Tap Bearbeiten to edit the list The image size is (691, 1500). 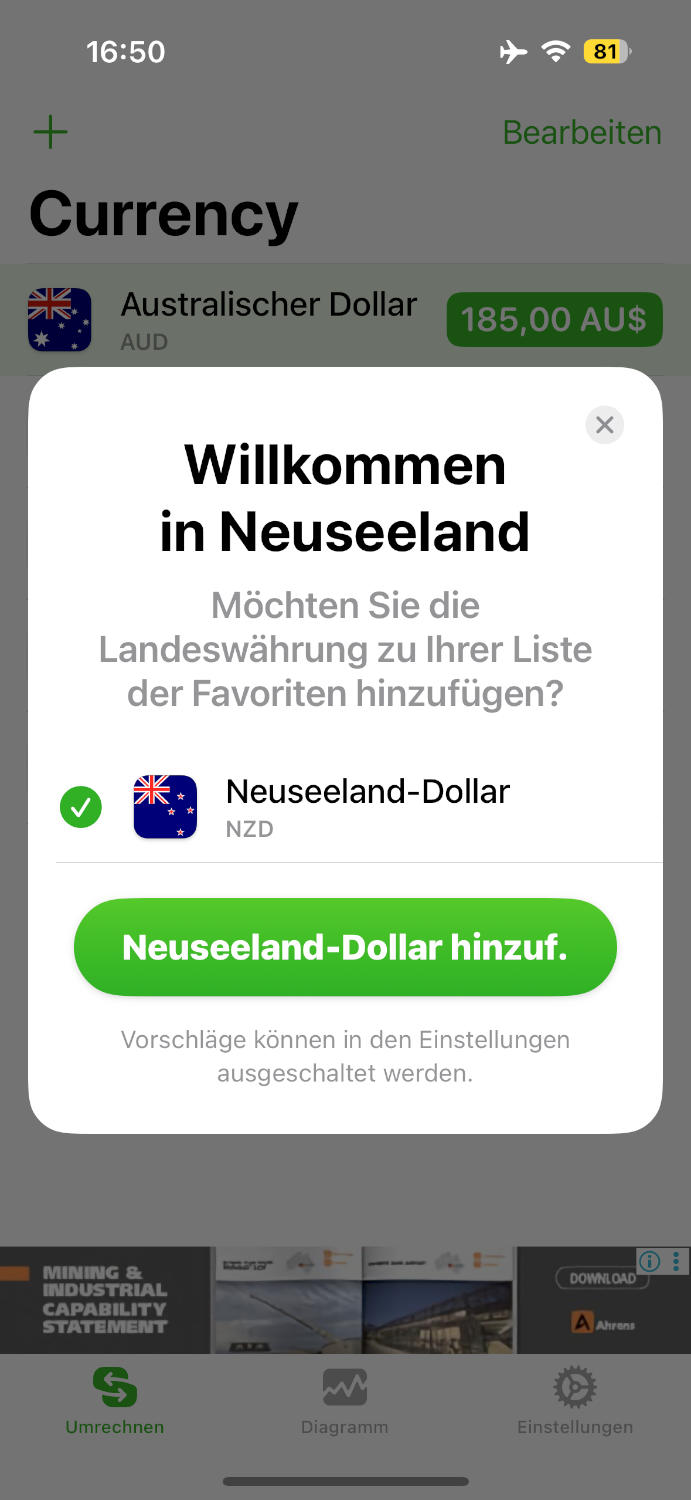581,132
